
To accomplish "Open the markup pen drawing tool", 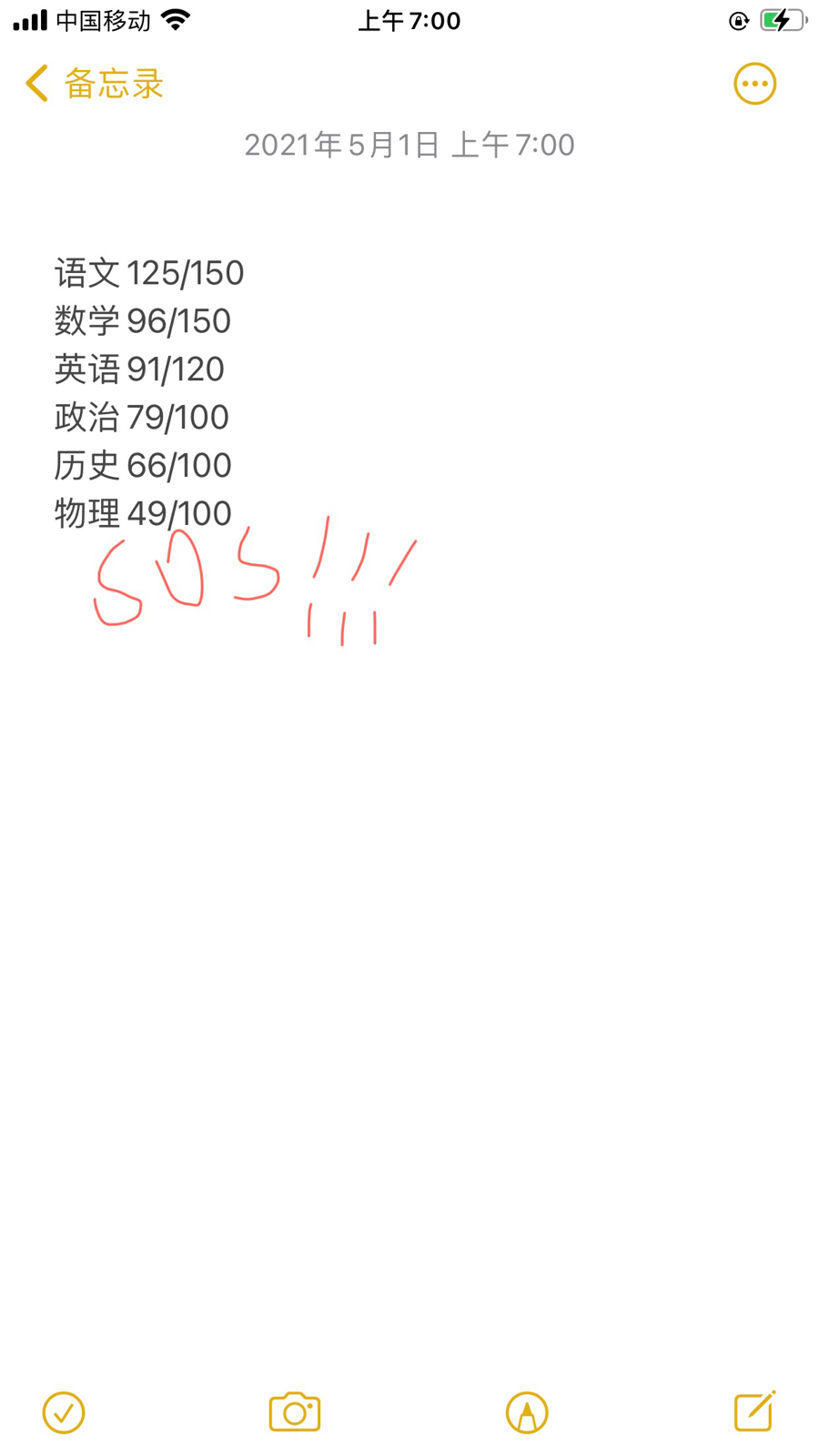I will [x=527, y=1412].
